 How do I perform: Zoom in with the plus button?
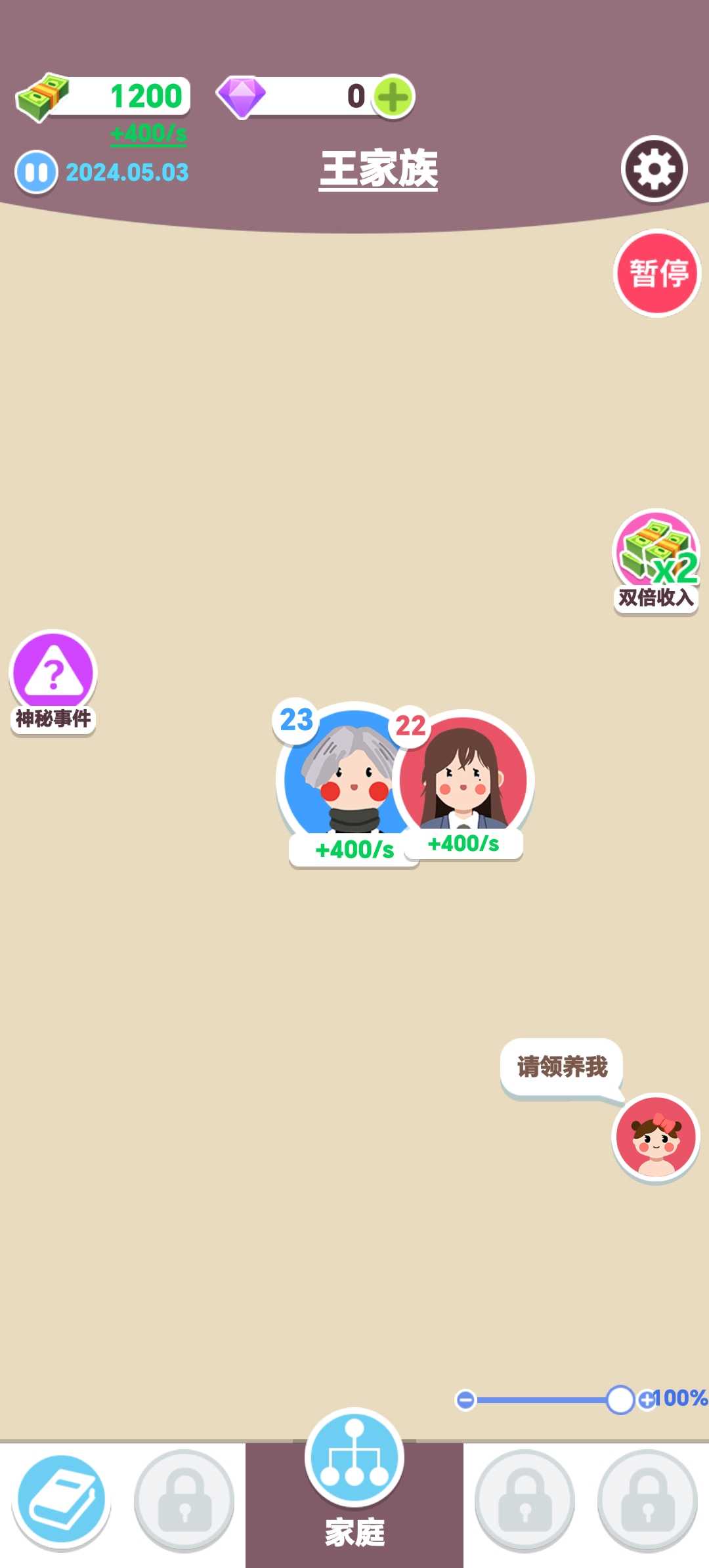(x=647, y=1400)
